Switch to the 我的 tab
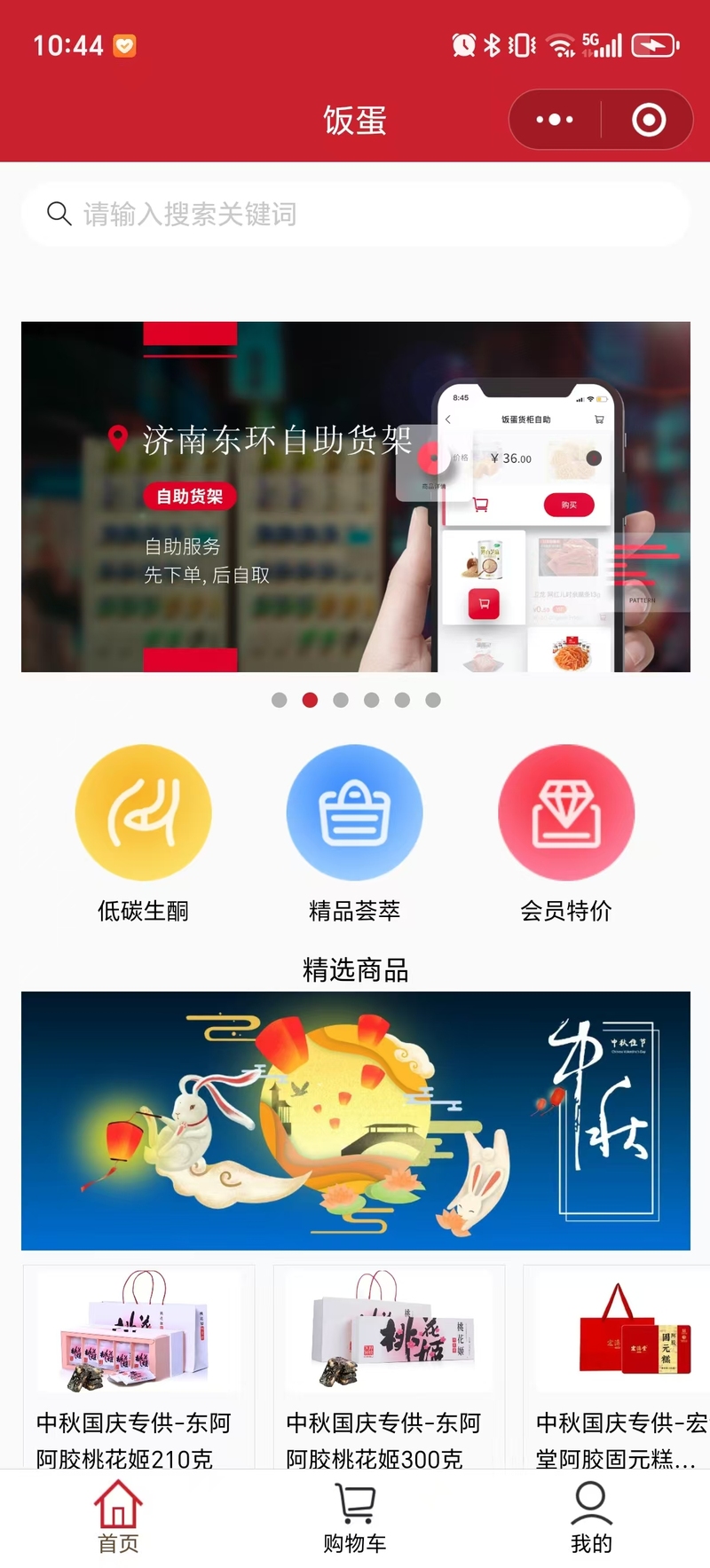Screen dimensions: 710x1568 (591, 1518)
